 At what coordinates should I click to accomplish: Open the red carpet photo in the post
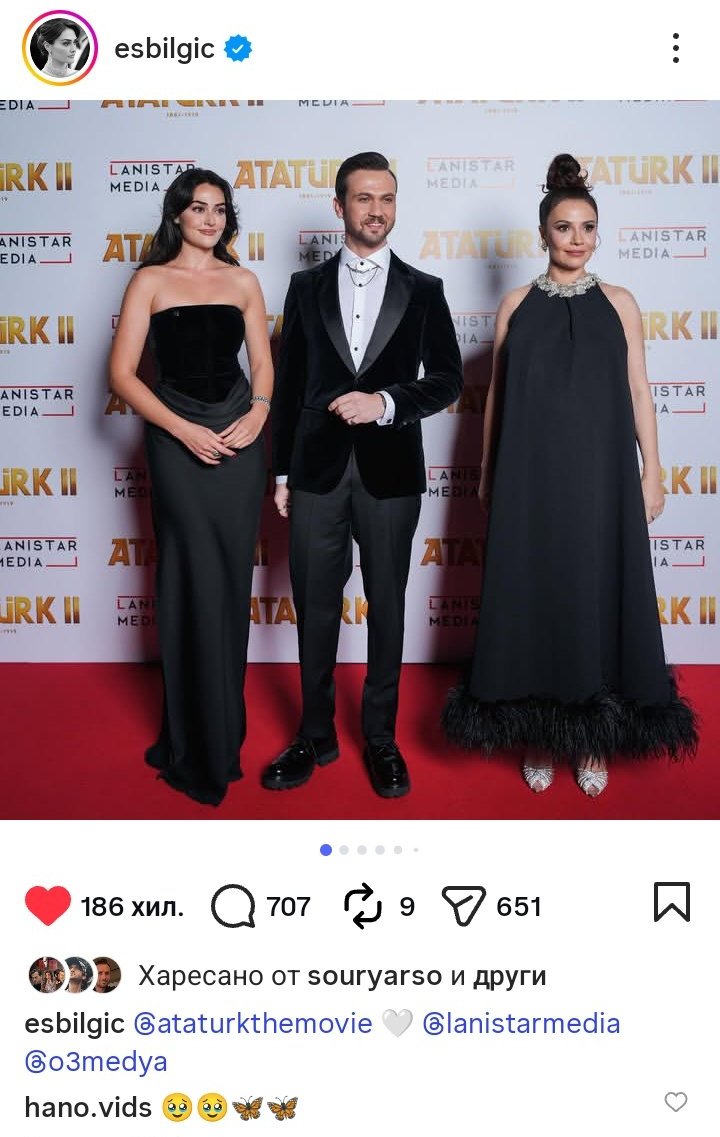coord(360,460)
